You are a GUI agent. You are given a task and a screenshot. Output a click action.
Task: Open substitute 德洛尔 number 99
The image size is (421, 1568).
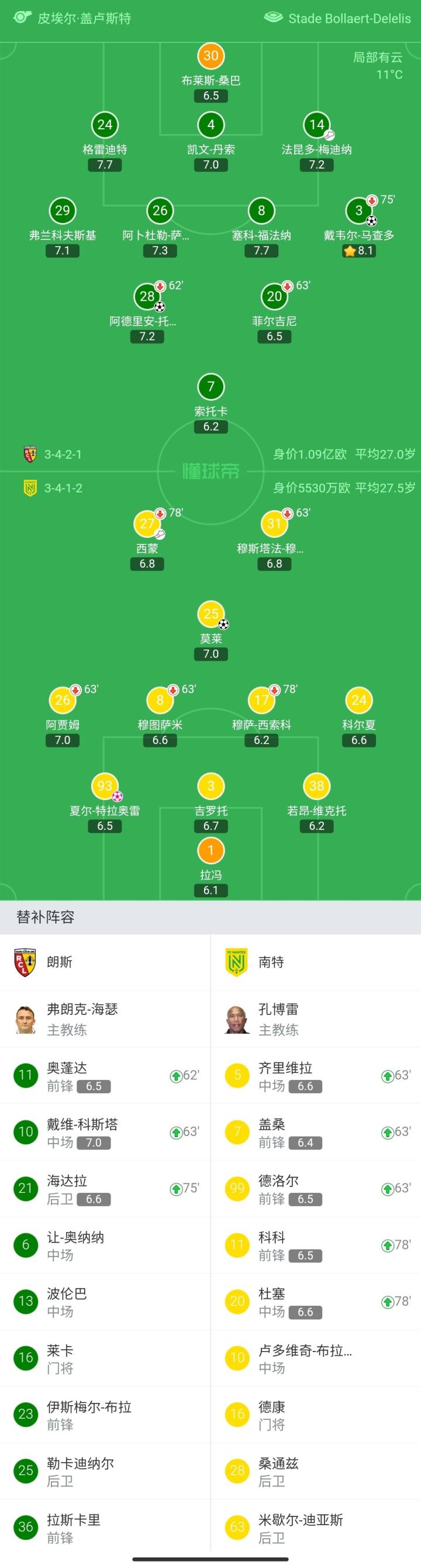point(316,1189)
